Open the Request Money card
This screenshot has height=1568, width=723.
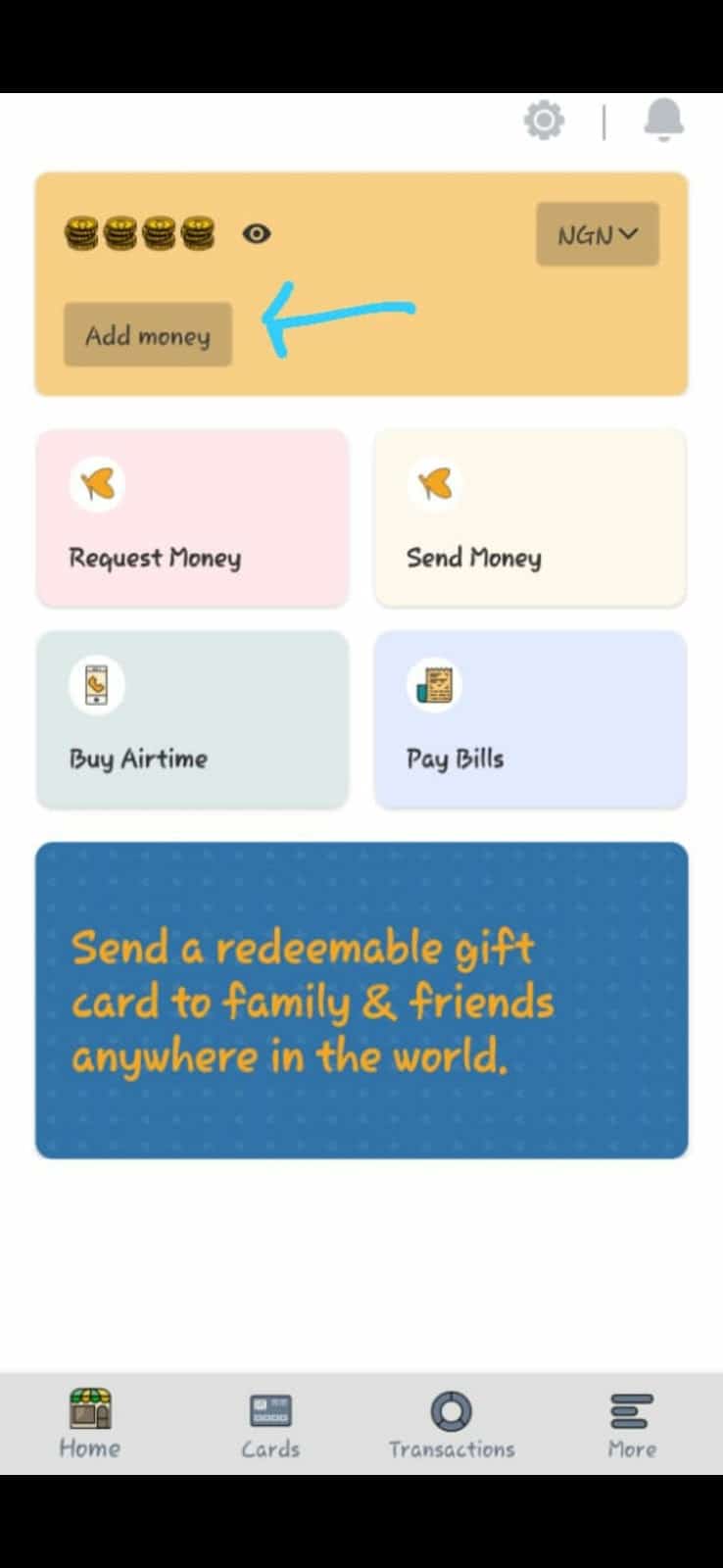pyautogui.click(x=193, y=517)
